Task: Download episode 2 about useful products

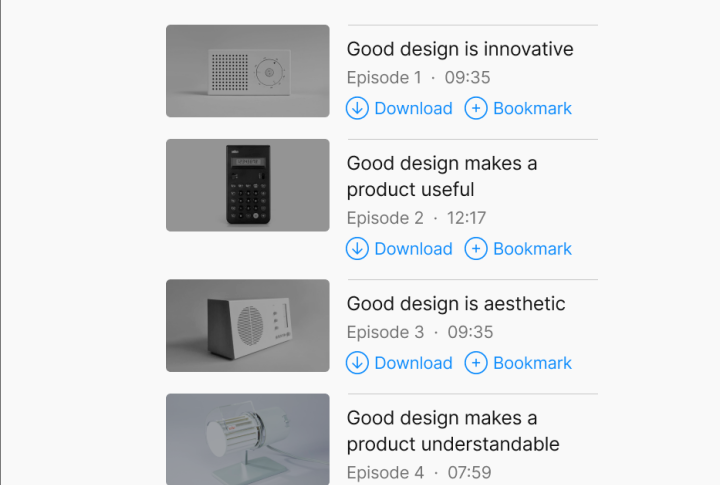Action: point(399,248)
